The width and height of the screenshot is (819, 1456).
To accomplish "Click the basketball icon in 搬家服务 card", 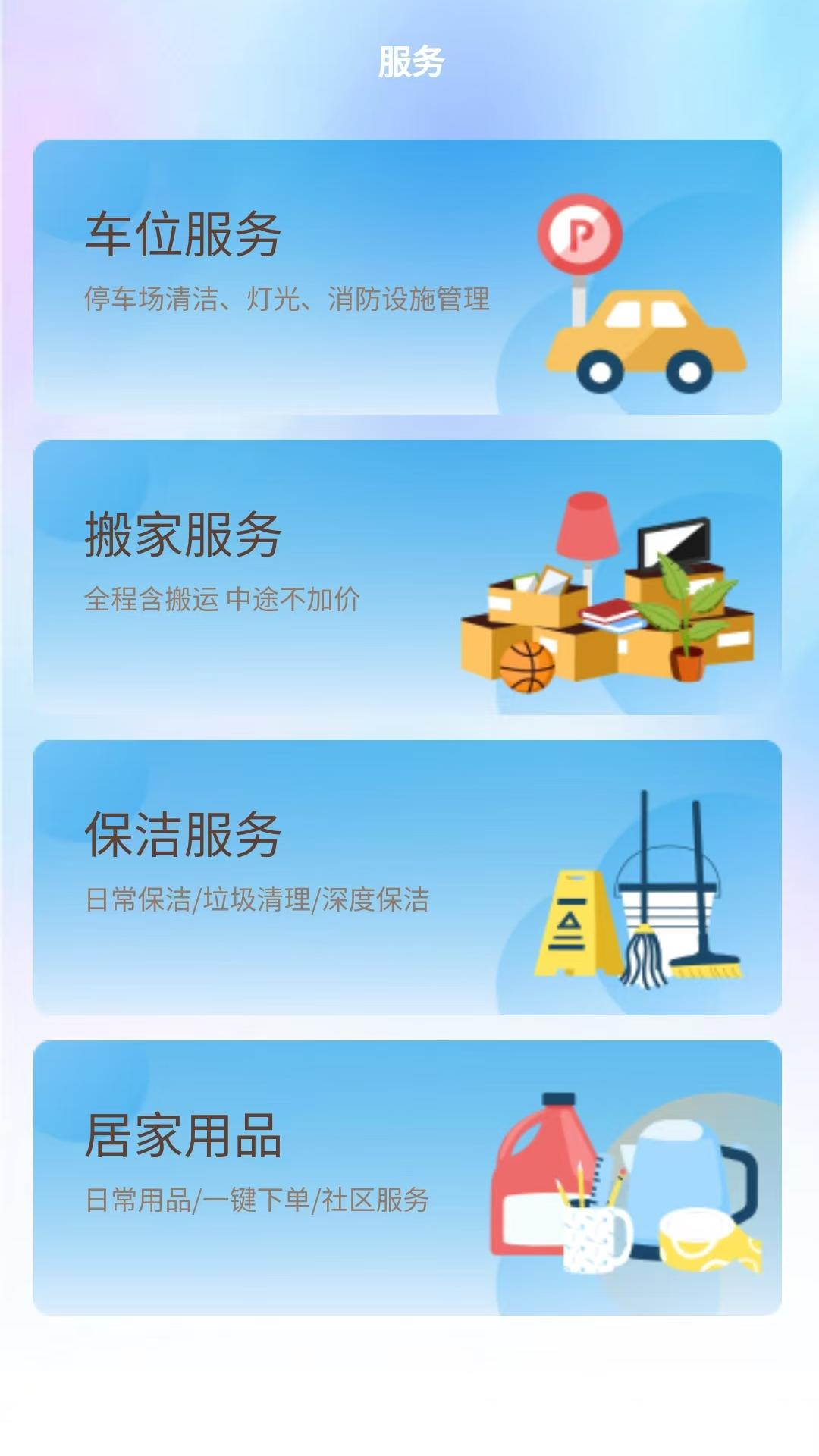I will click(x=529, y=665).
